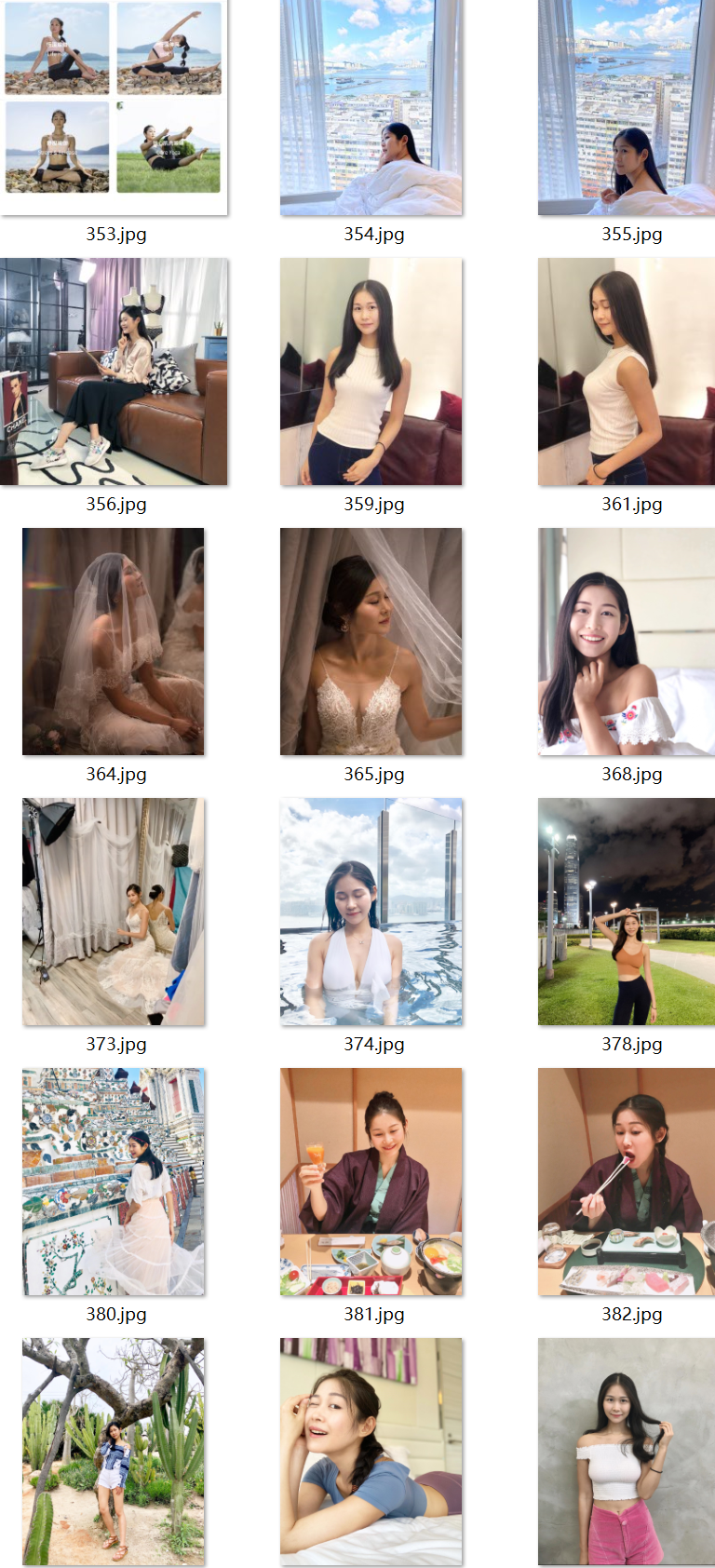Select the 355.jpg file
This screenshot has height=1568, width=715.
coord(626,107)
